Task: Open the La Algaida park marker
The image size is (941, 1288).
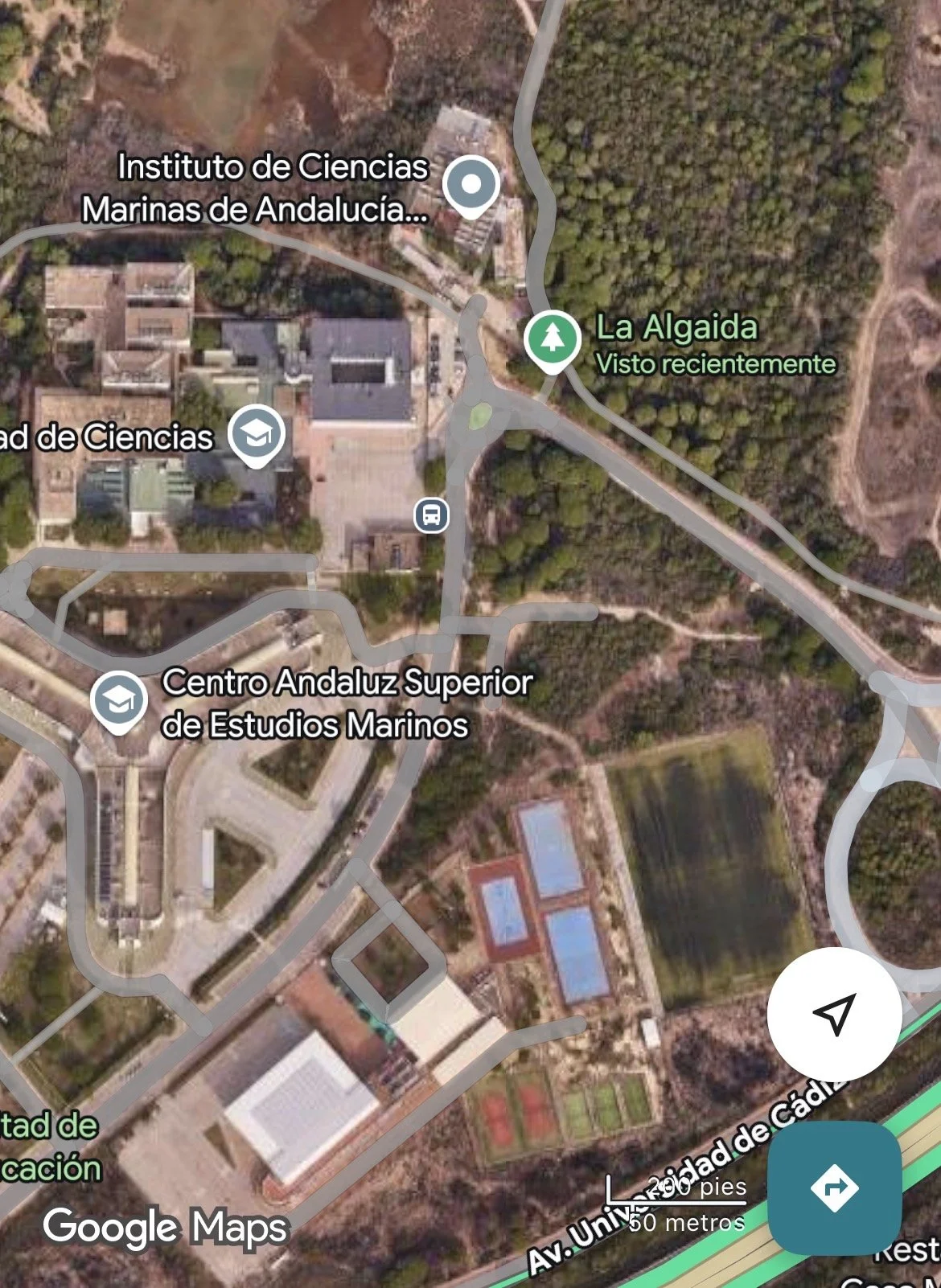Action: point(553,339)
